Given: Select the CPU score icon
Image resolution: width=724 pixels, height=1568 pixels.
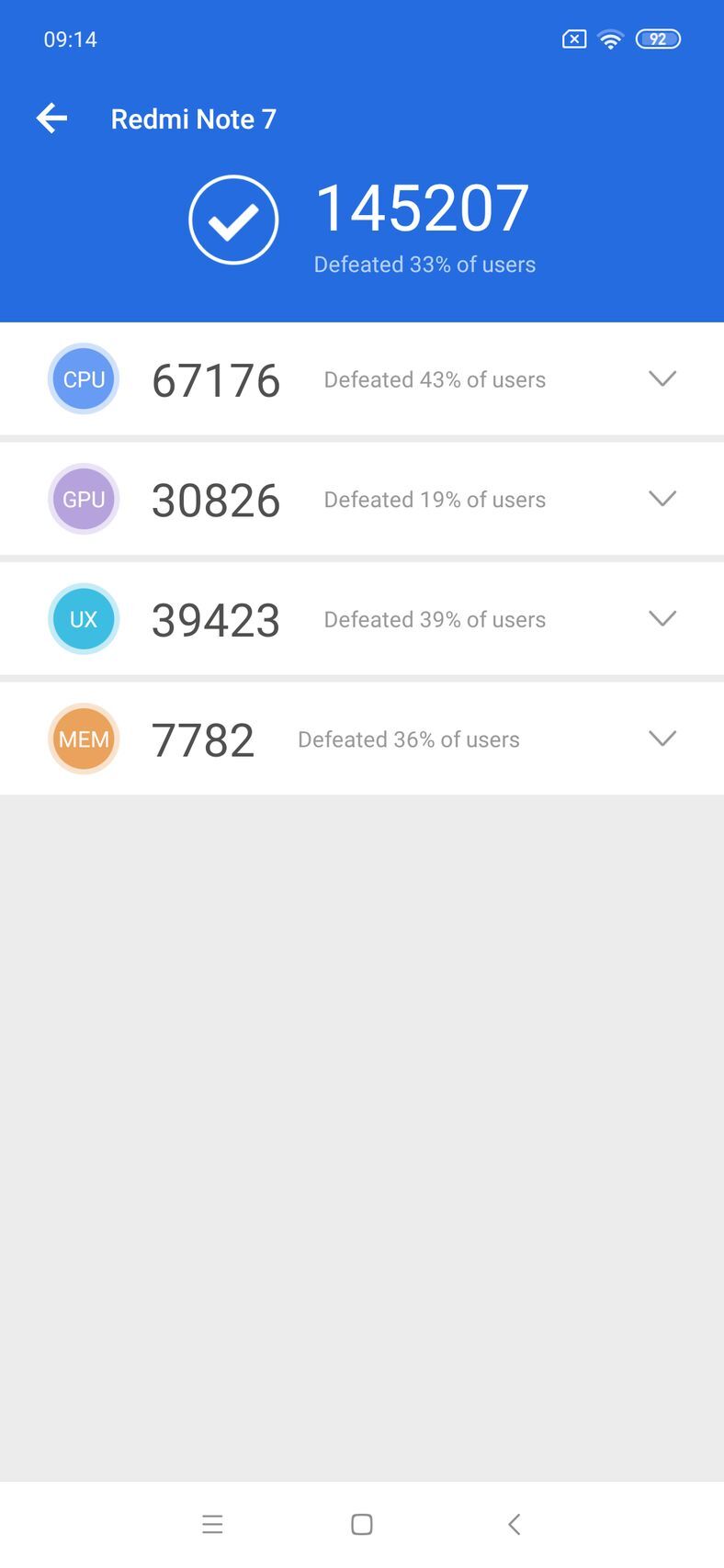Looking at the screenshot, I should [x=83, y=378].
